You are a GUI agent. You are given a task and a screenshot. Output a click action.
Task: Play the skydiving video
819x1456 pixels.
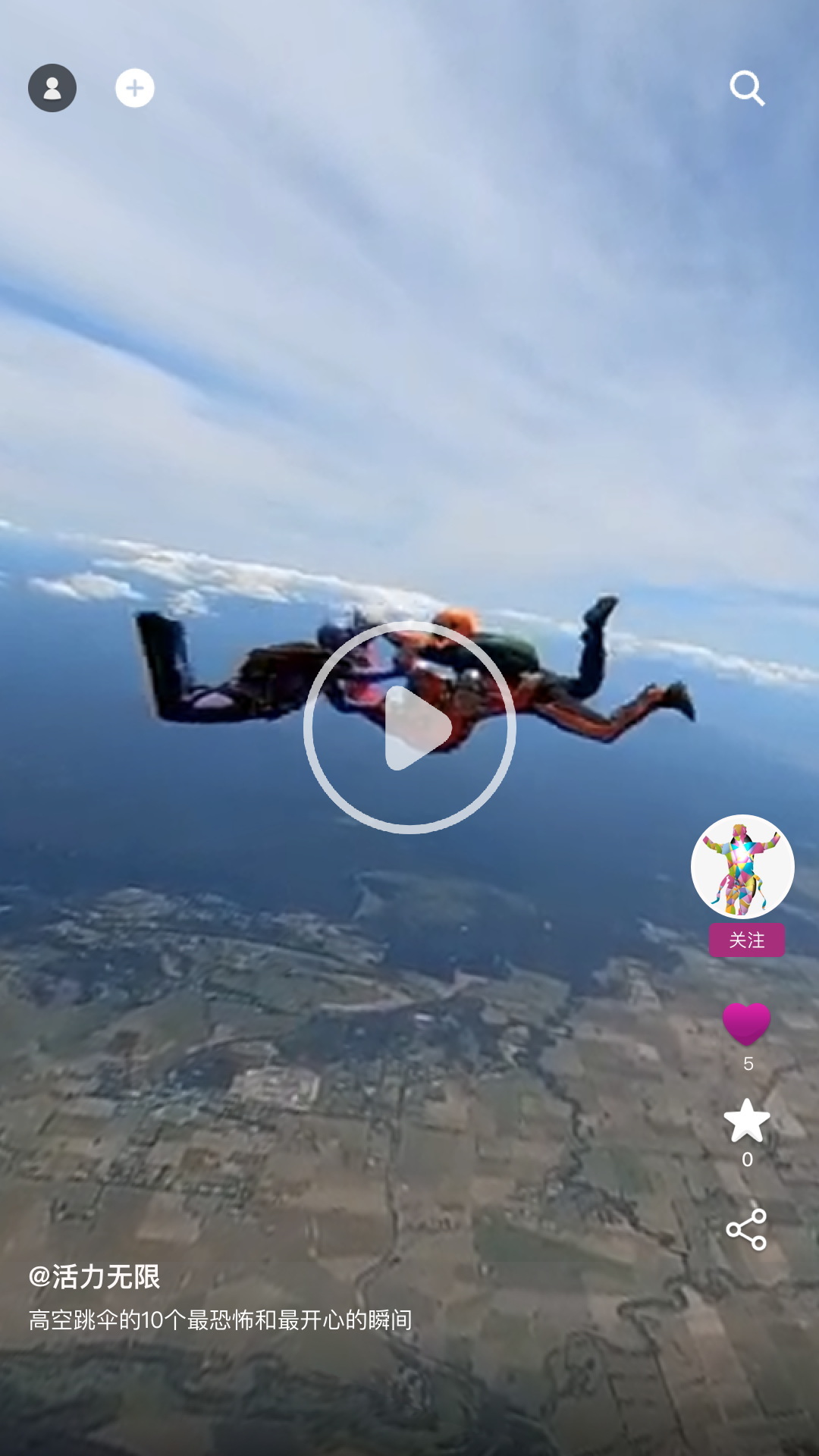tap(409, 727)
